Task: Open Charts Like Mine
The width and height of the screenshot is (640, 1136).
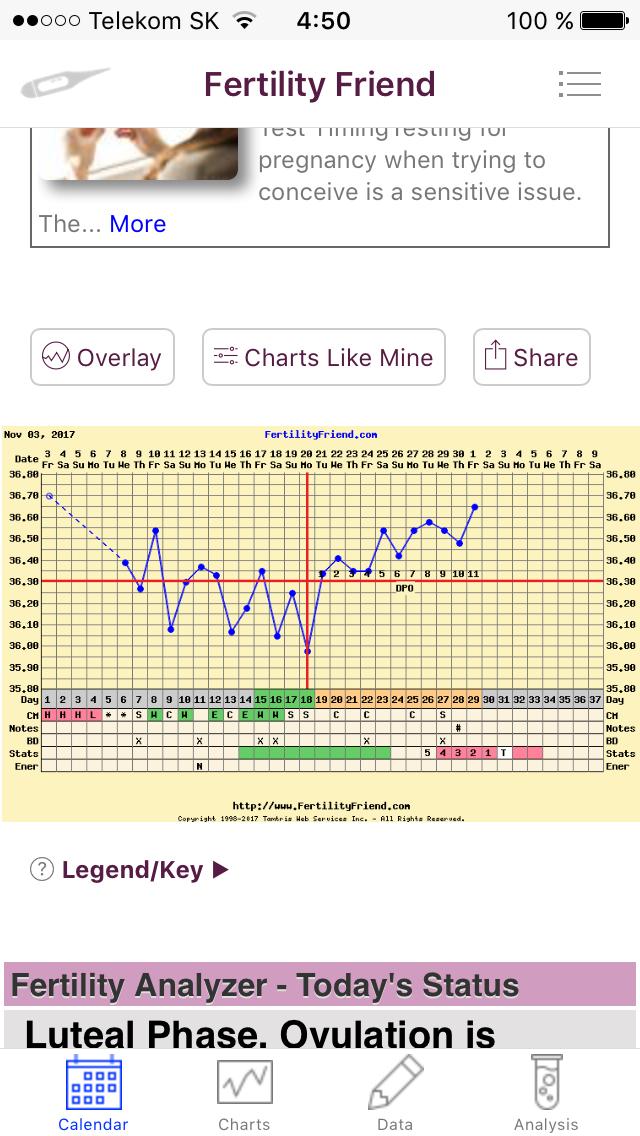Action: click(x=324, y=357)
